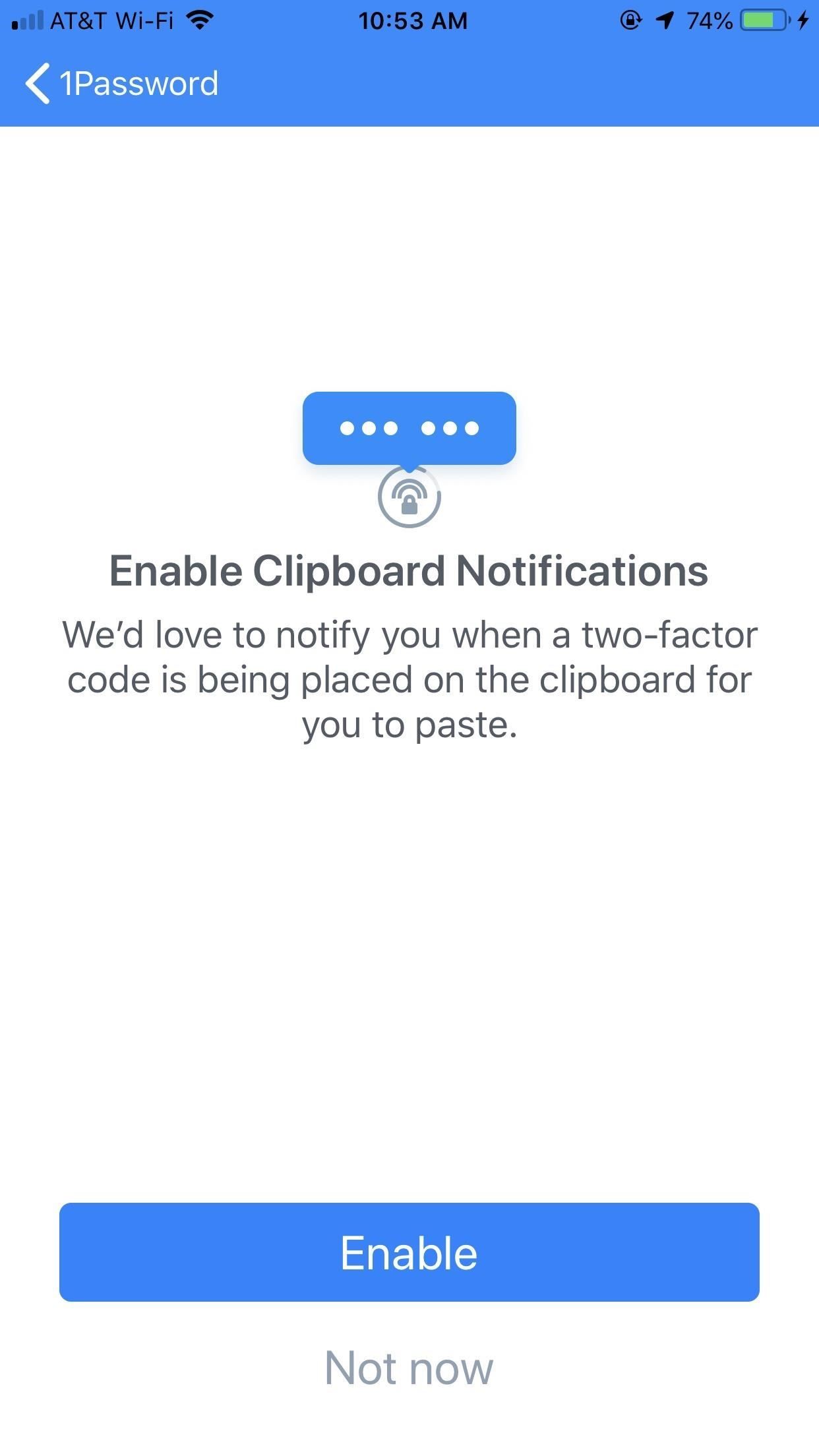
Task: Tap the Wi-Fi signal icon in status bar
Action: point(199,20)
